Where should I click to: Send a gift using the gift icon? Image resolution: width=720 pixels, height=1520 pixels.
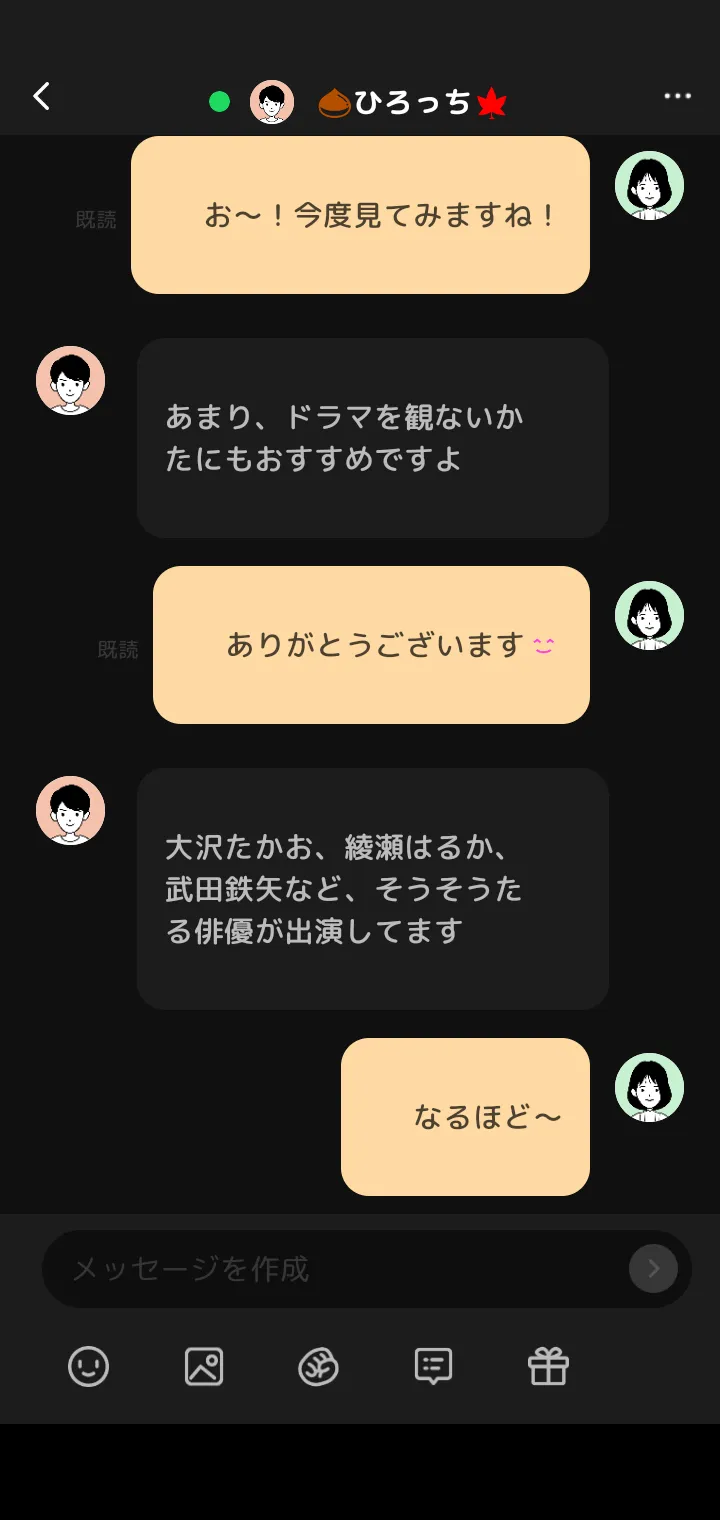click(548, 1366)
